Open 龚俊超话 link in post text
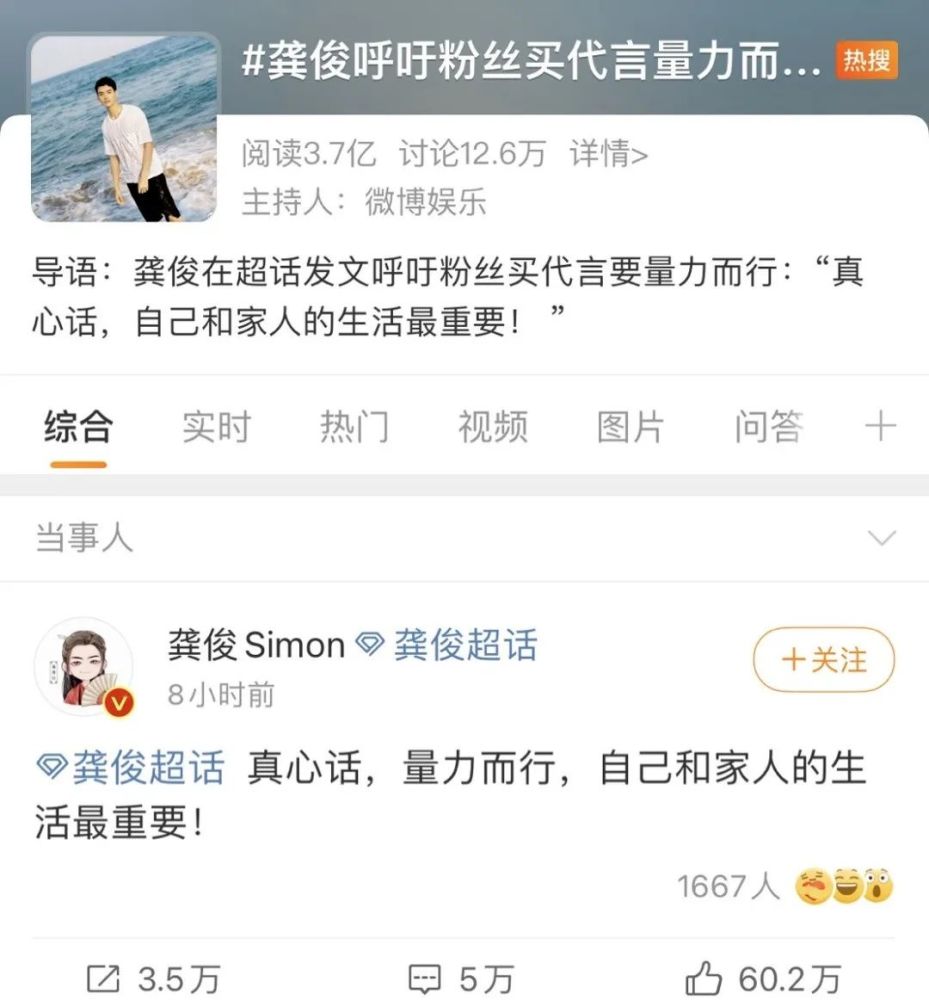The image size is (929, 1000). (x=130, y=768)
